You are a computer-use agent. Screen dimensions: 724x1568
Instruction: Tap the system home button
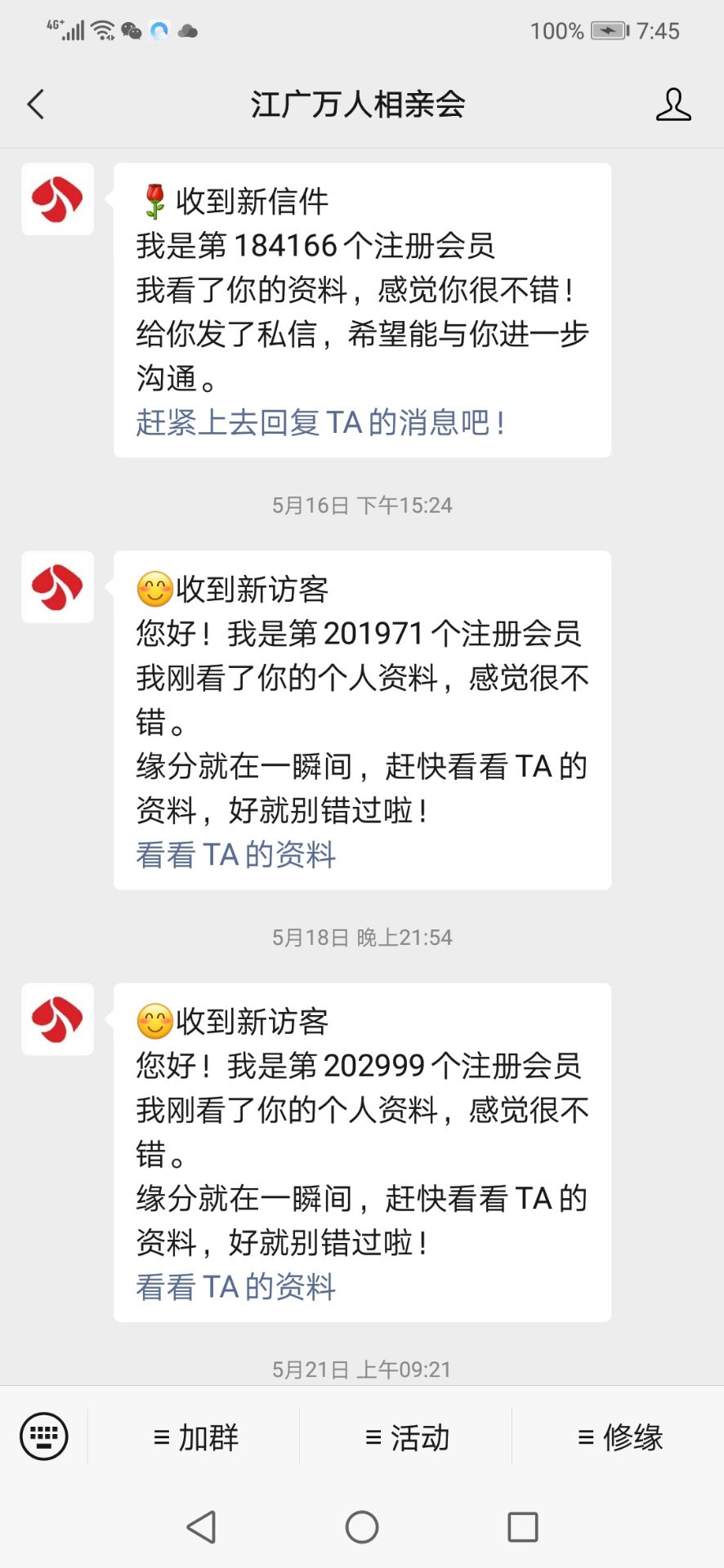tap(362, 1526)
